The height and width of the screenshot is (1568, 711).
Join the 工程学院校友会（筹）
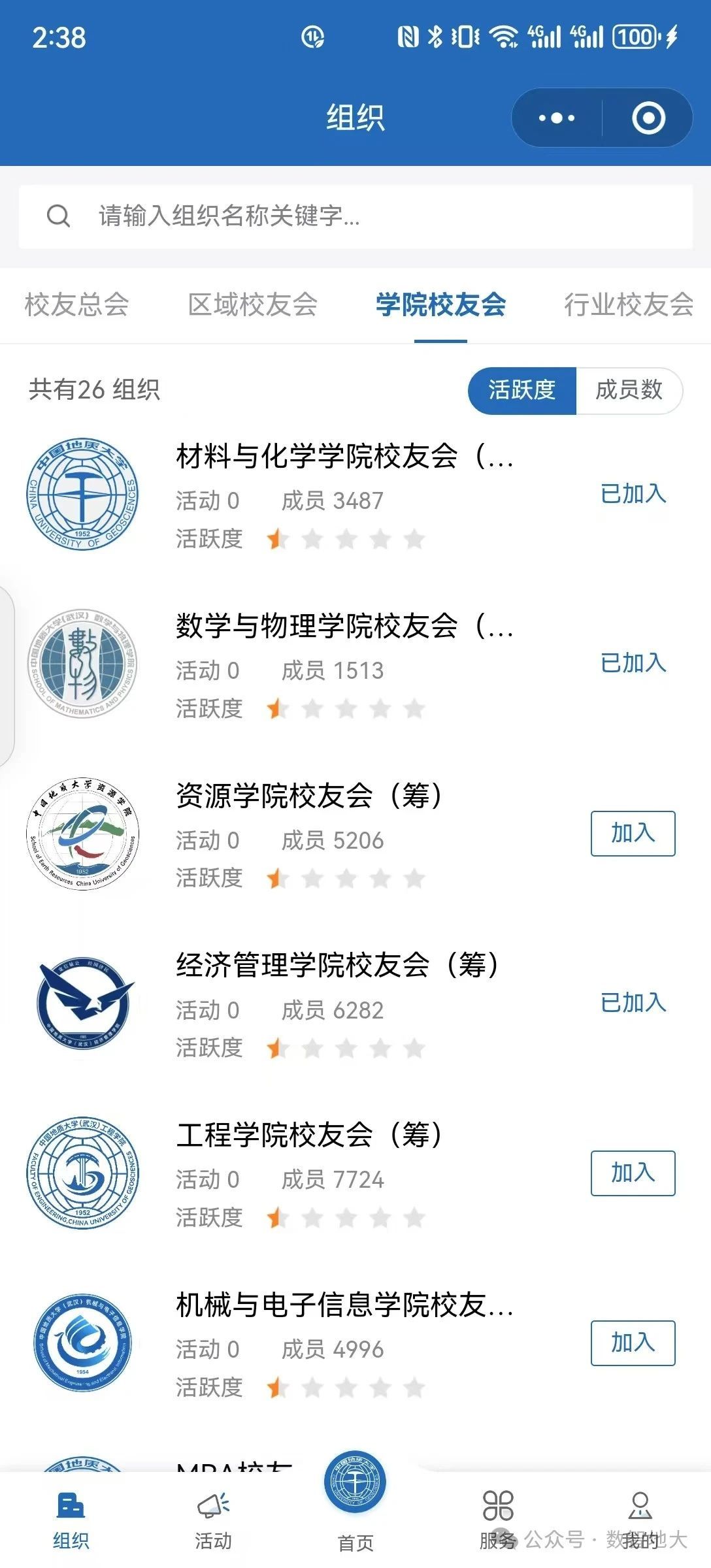(x=633, y=1173)
